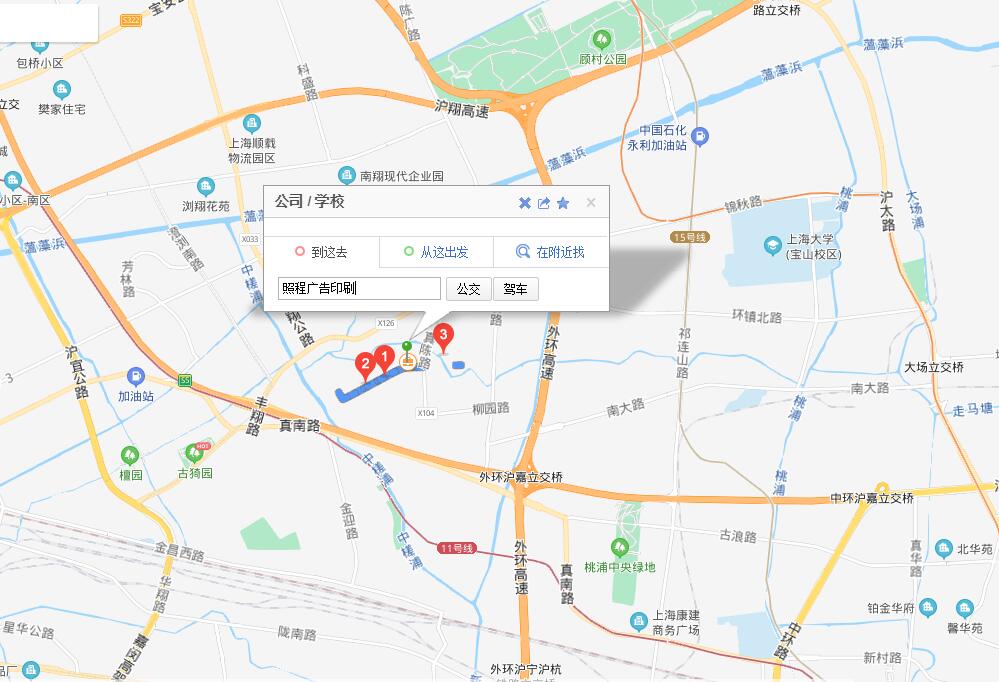
Task: Select red map marker 1
Action: 382,355
